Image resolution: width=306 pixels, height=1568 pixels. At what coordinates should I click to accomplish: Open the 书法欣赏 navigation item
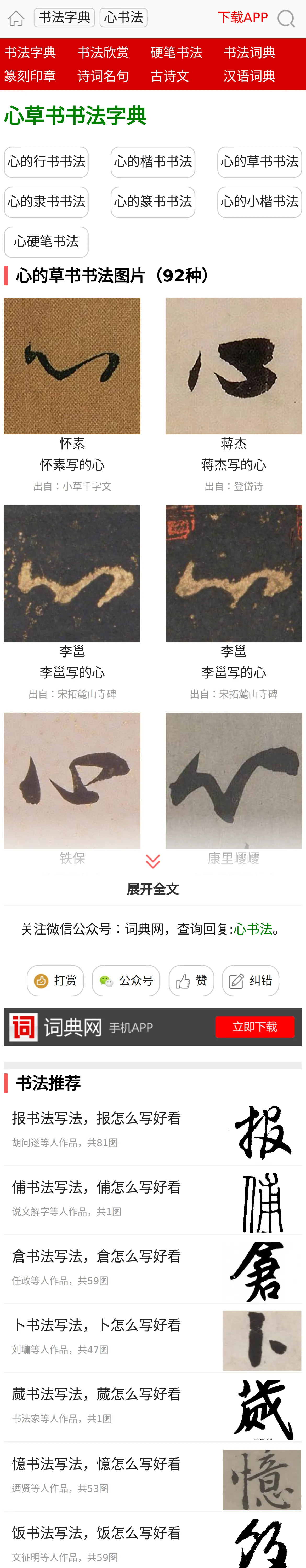click(103, 52)
